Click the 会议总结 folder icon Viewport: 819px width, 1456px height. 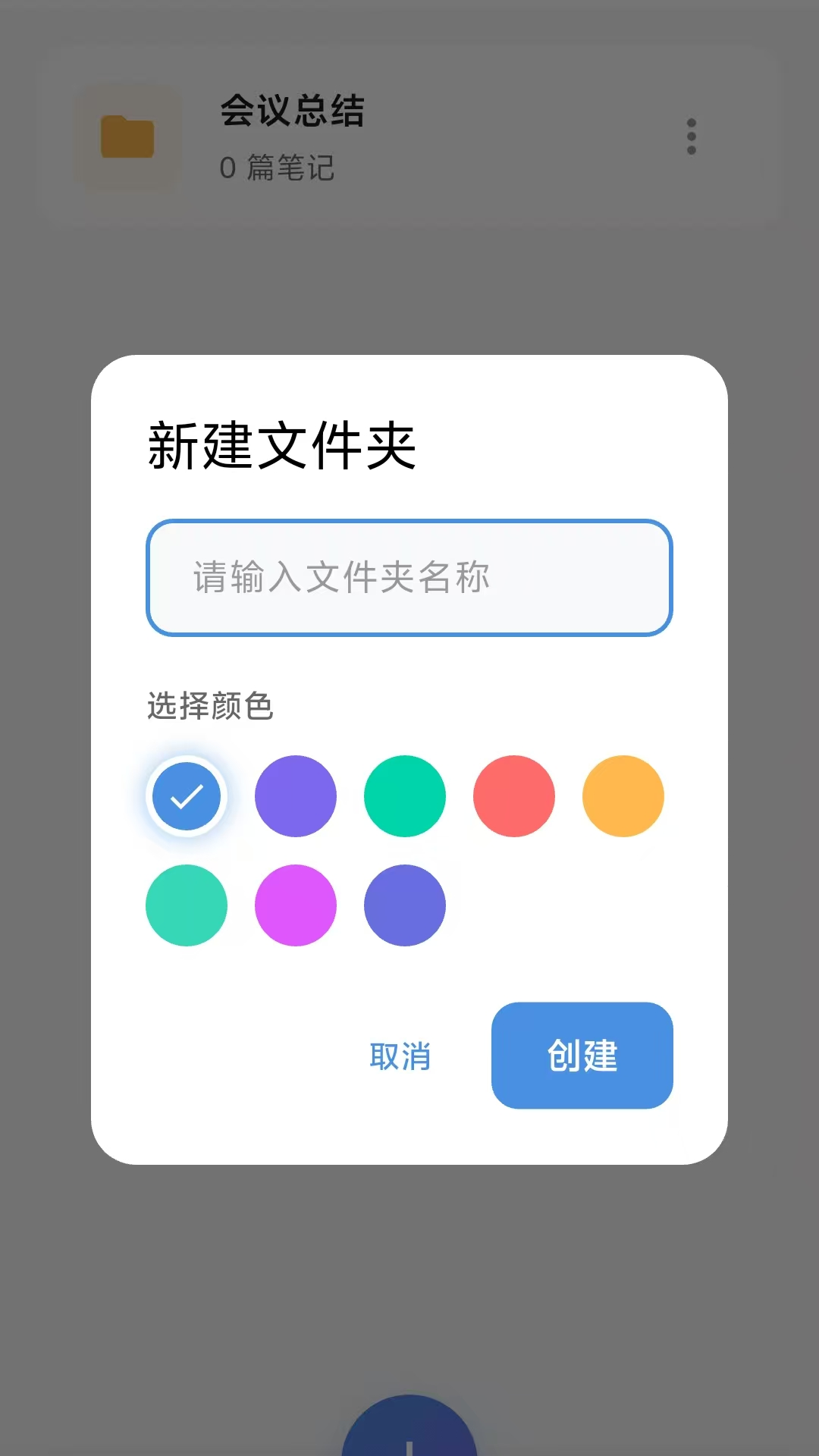click(x=126, y=136)
